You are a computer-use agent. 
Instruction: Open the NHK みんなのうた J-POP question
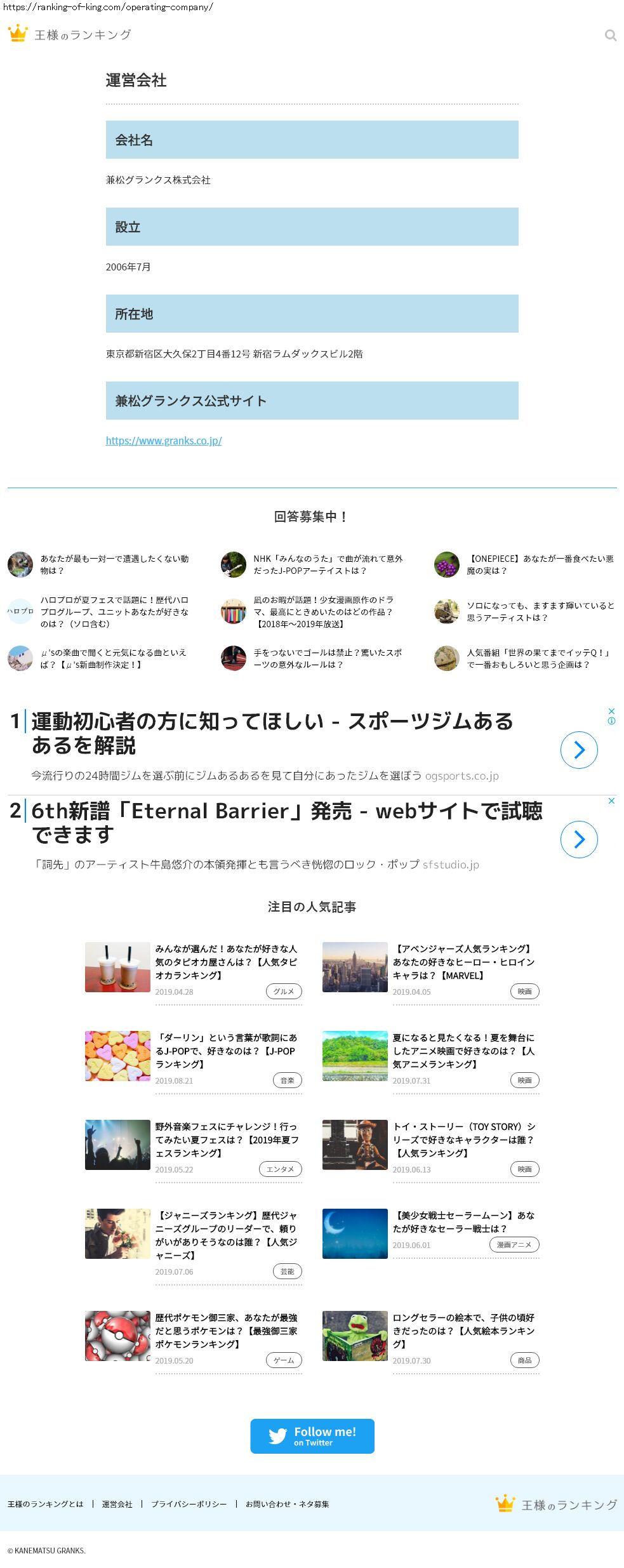point(328,564)
